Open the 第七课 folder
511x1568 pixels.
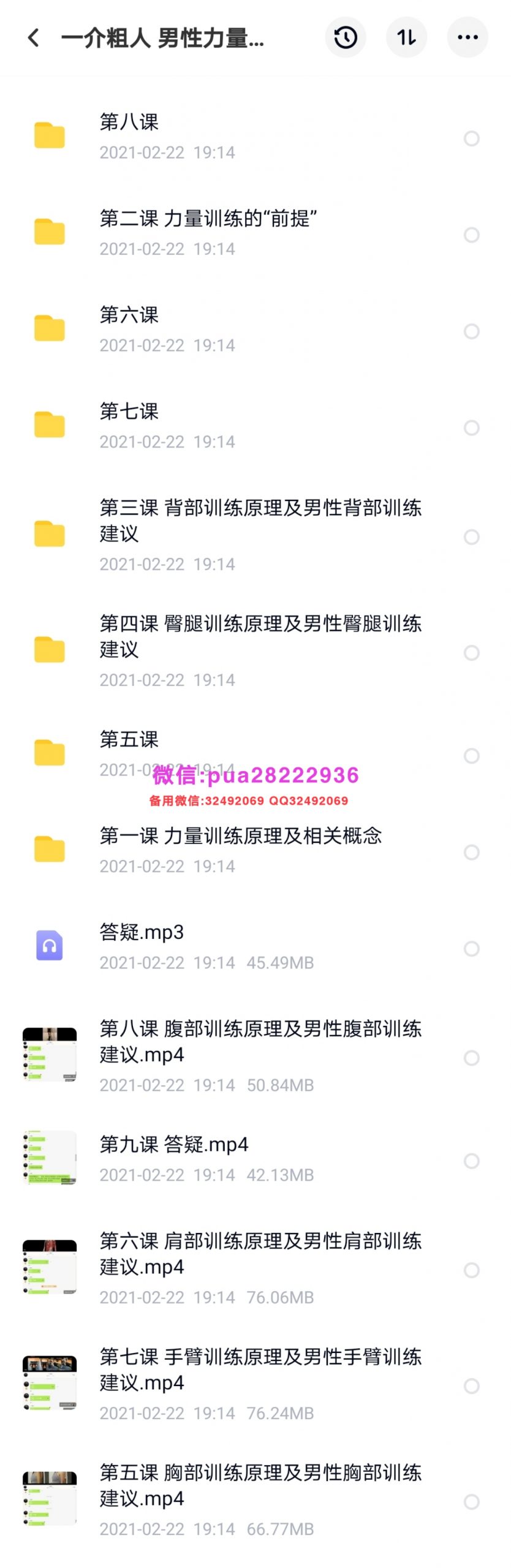coord(184,425)
